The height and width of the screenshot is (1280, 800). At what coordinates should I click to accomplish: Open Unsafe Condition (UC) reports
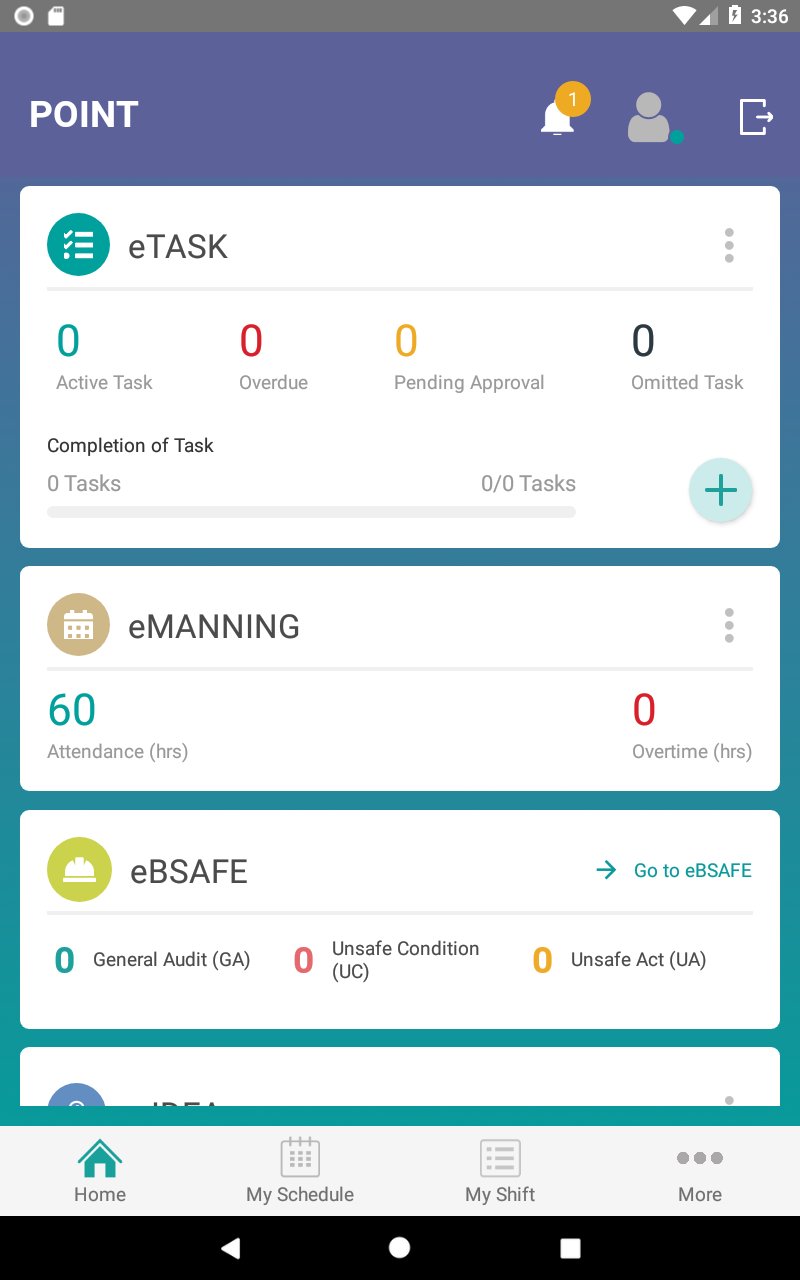tap(388, 960)
